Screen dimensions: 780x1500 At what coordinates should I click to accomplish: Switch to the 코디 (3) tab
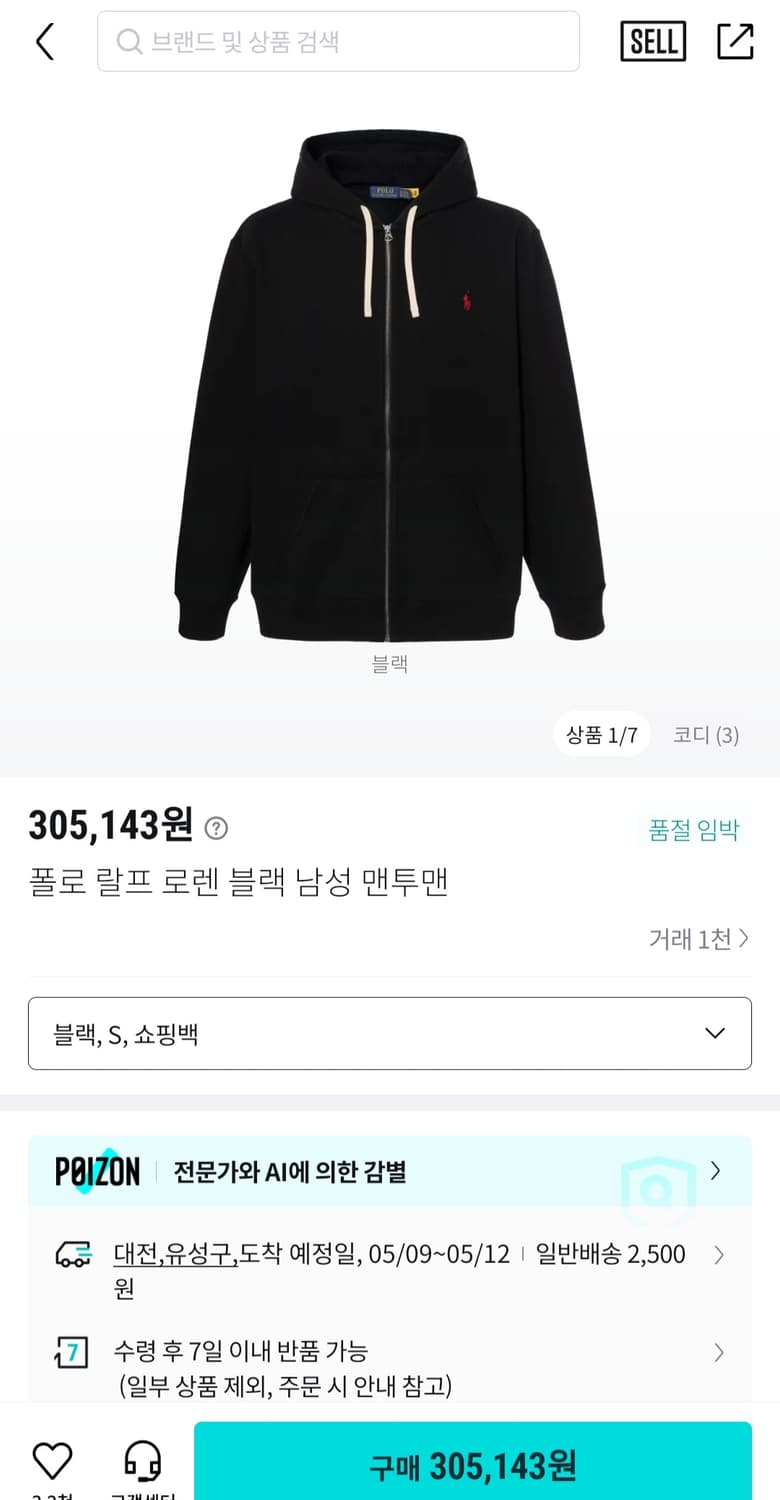pos(705,734)
